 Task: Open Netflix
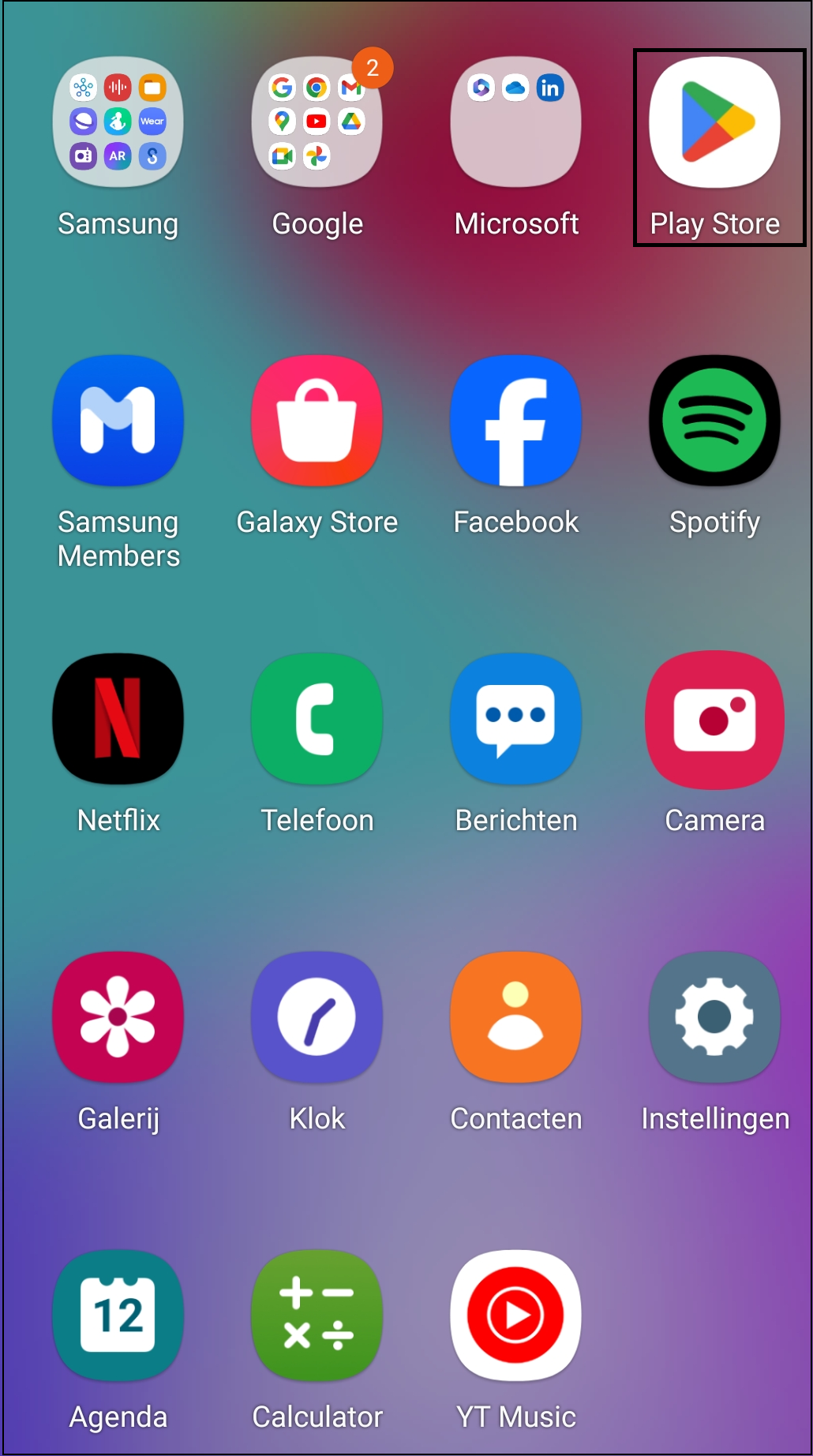coord(118,719)
